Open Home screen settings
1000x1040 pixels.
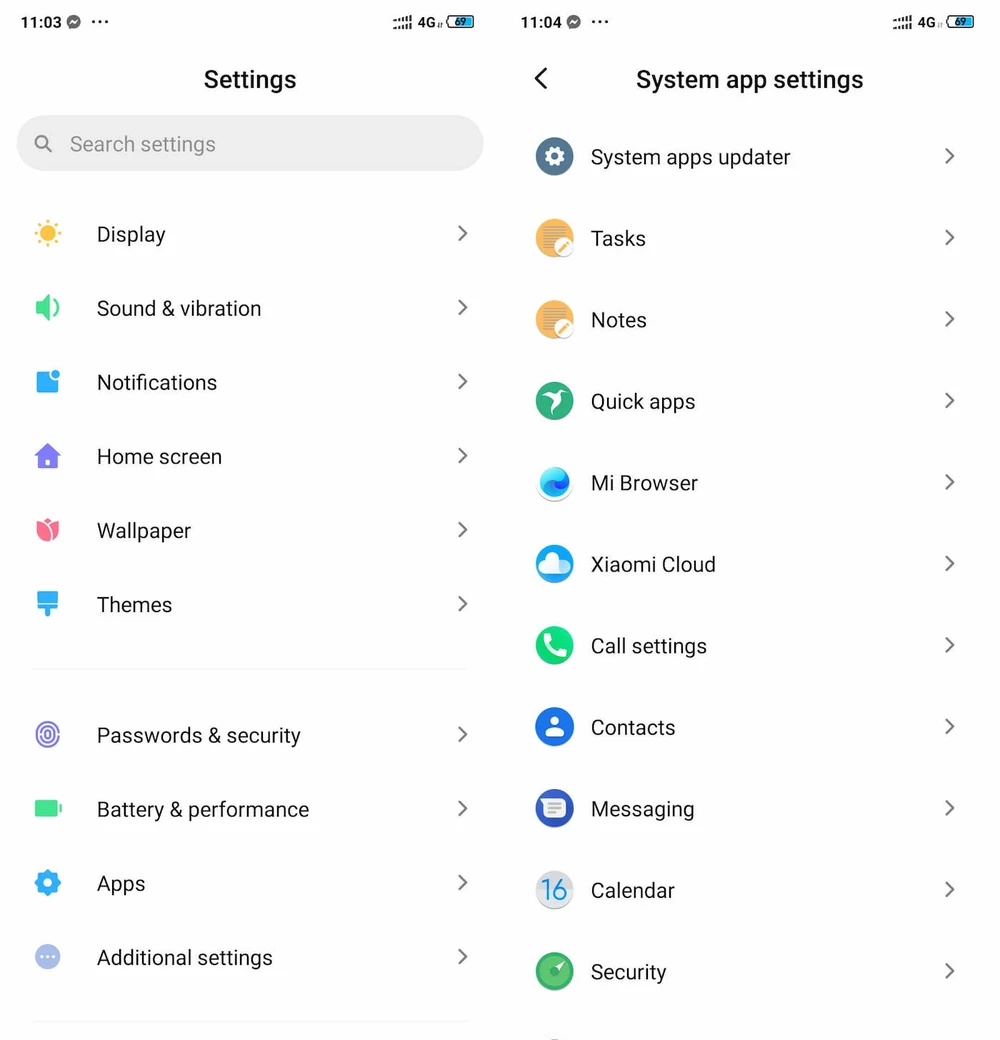coord(250,456)
